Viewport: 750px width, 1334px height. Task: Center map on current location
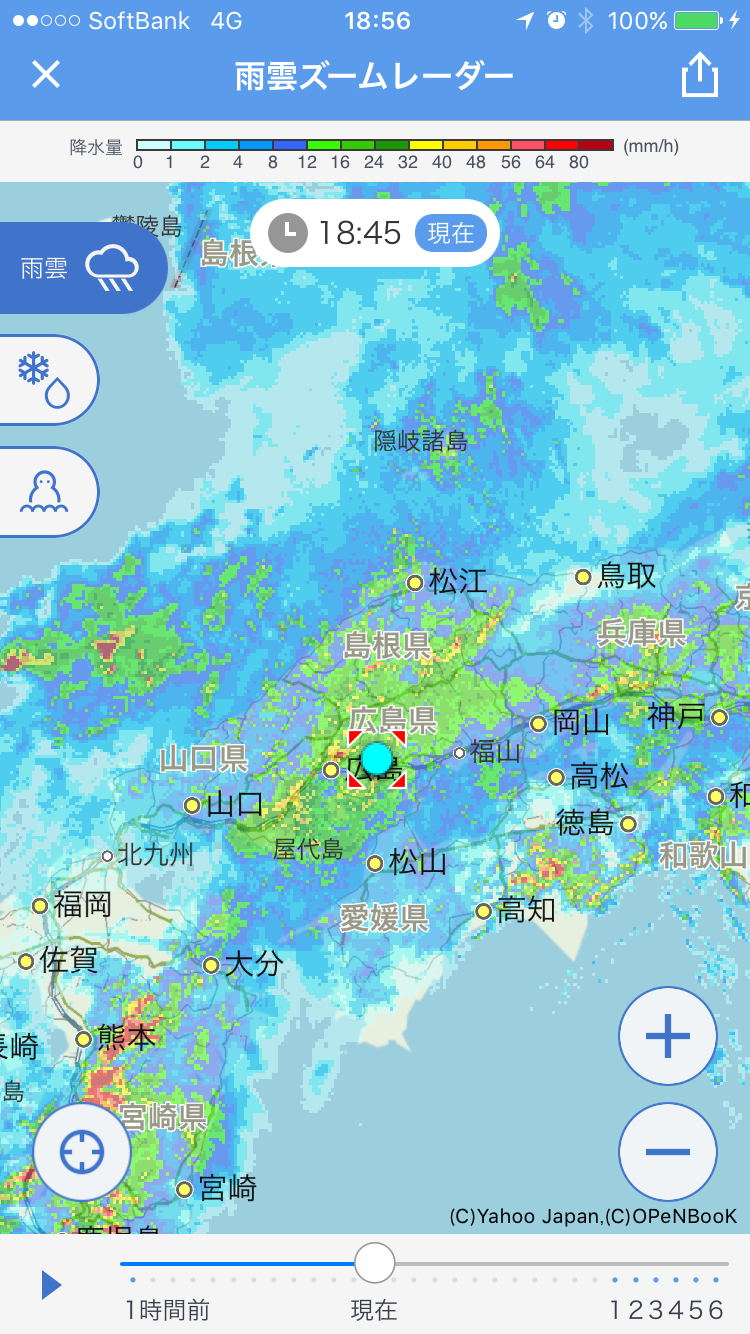pyautogui.click(x=82, y=1152)
